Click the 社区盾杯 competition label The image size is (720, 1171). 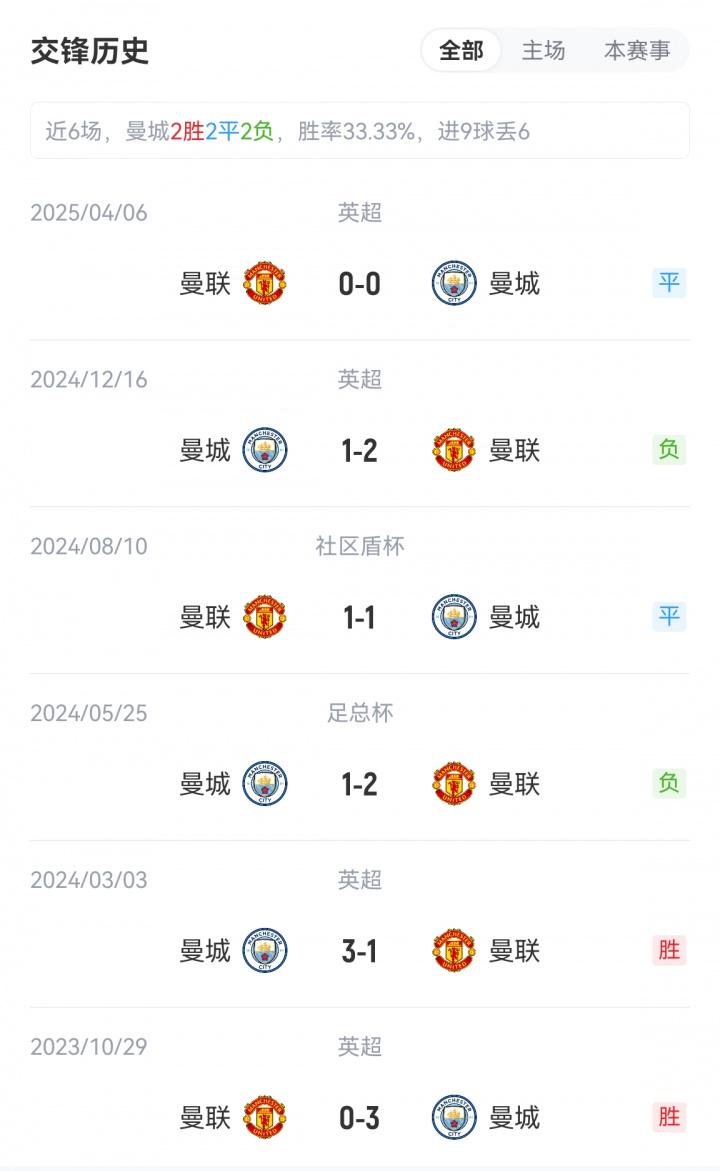click(x=359, y=545)
